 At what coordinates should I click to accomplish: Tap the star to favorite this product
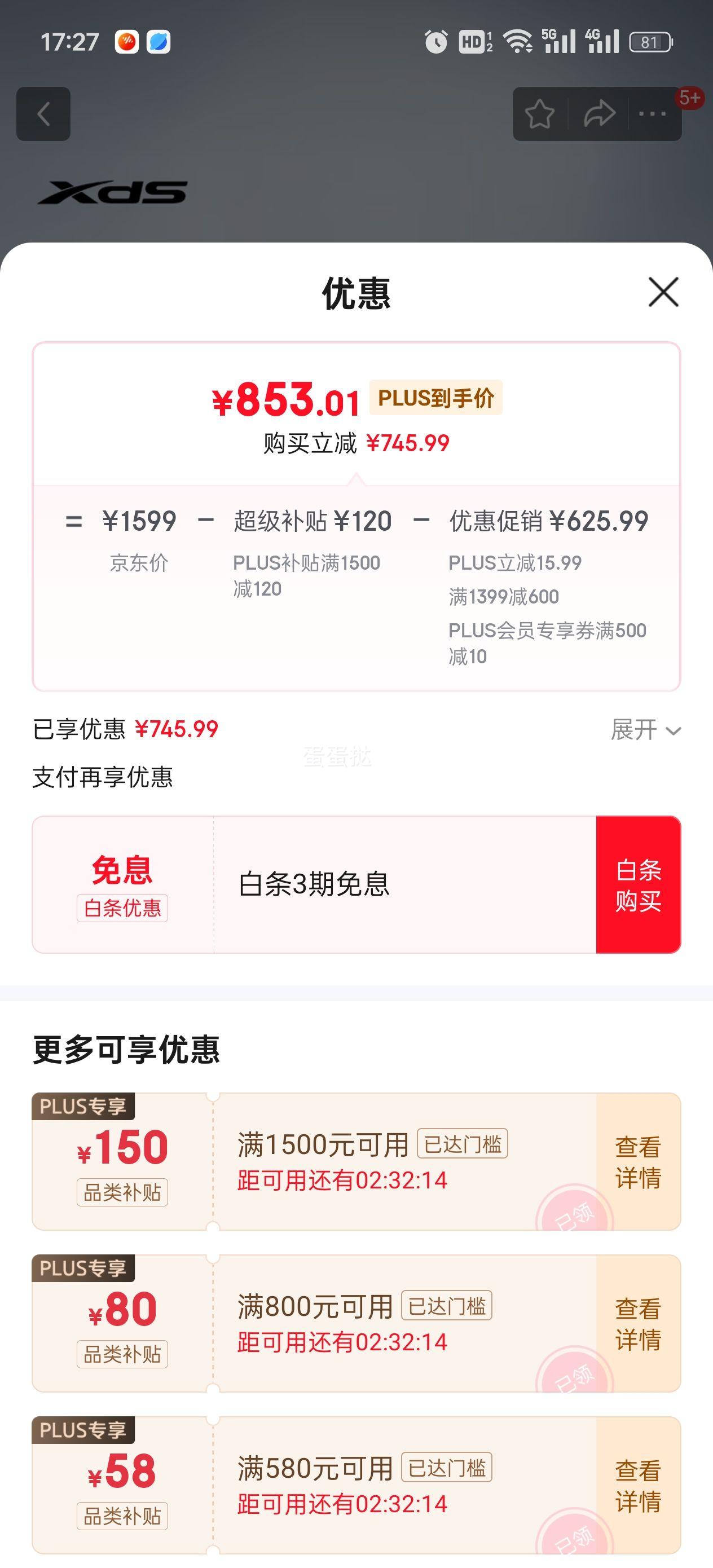click(541, 112)
